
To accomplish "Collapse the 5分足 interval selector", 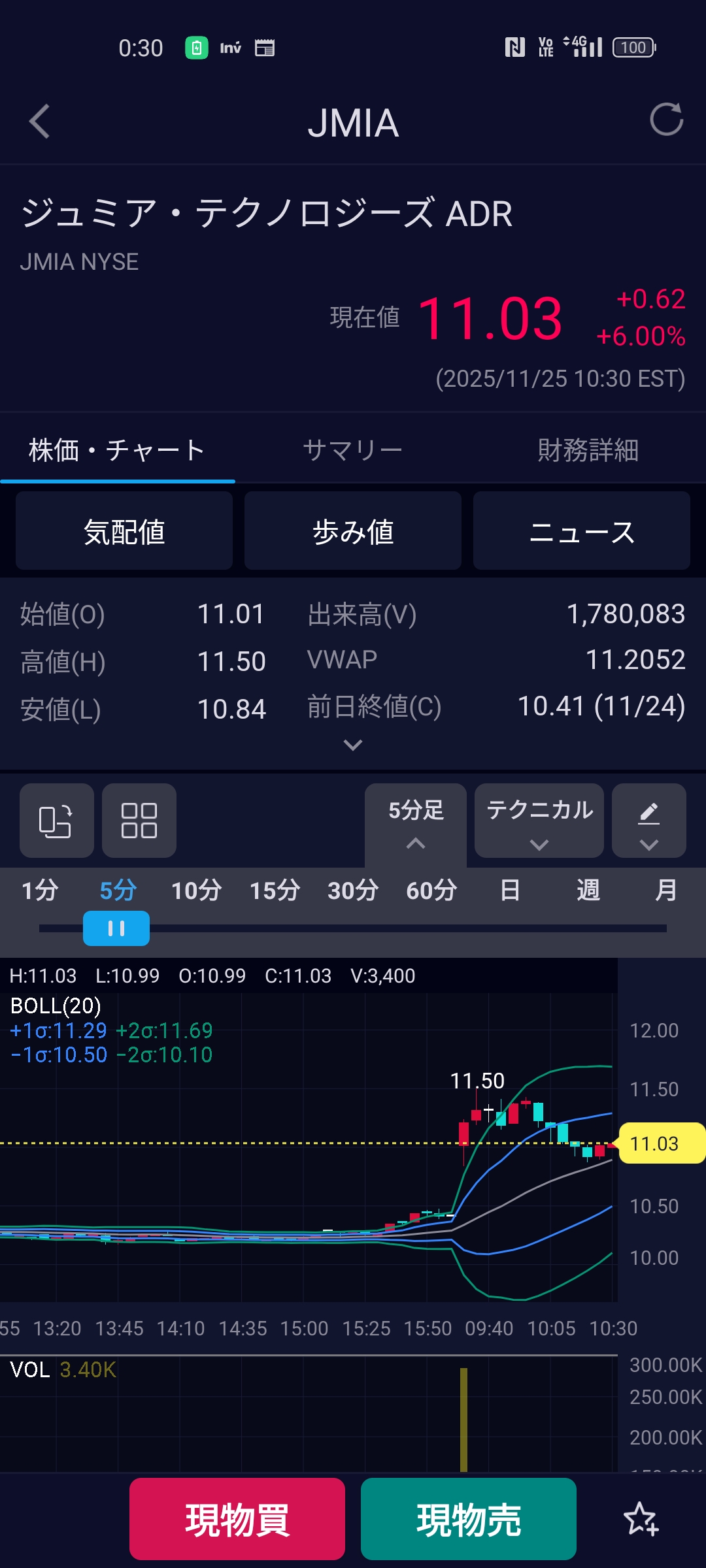I will coord(416,822).
